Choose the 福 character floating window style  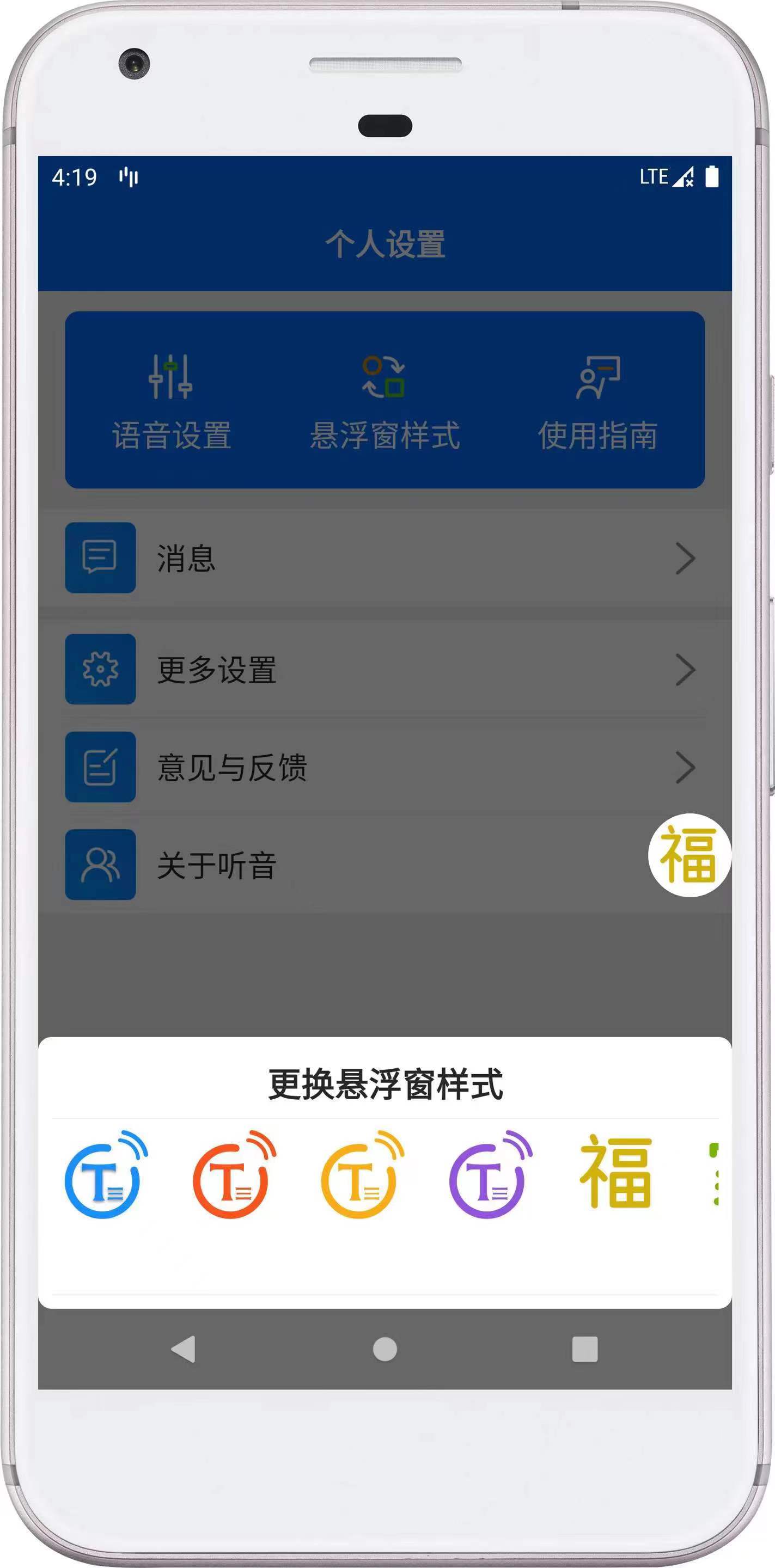click(x=615, y=1172)
